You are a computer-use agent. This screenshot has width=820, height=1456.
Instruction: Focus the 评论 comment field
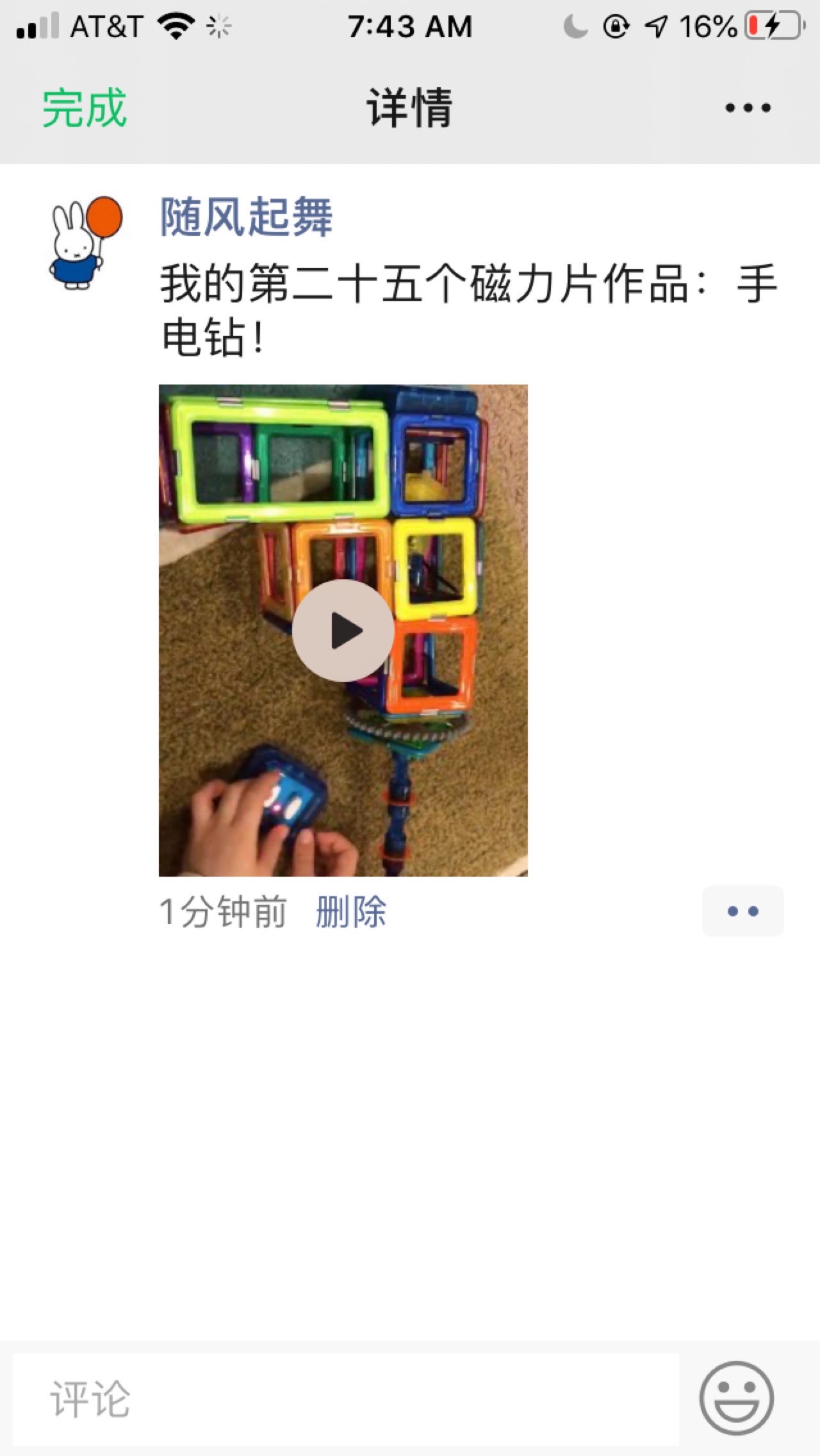(x=346, y=1400)
